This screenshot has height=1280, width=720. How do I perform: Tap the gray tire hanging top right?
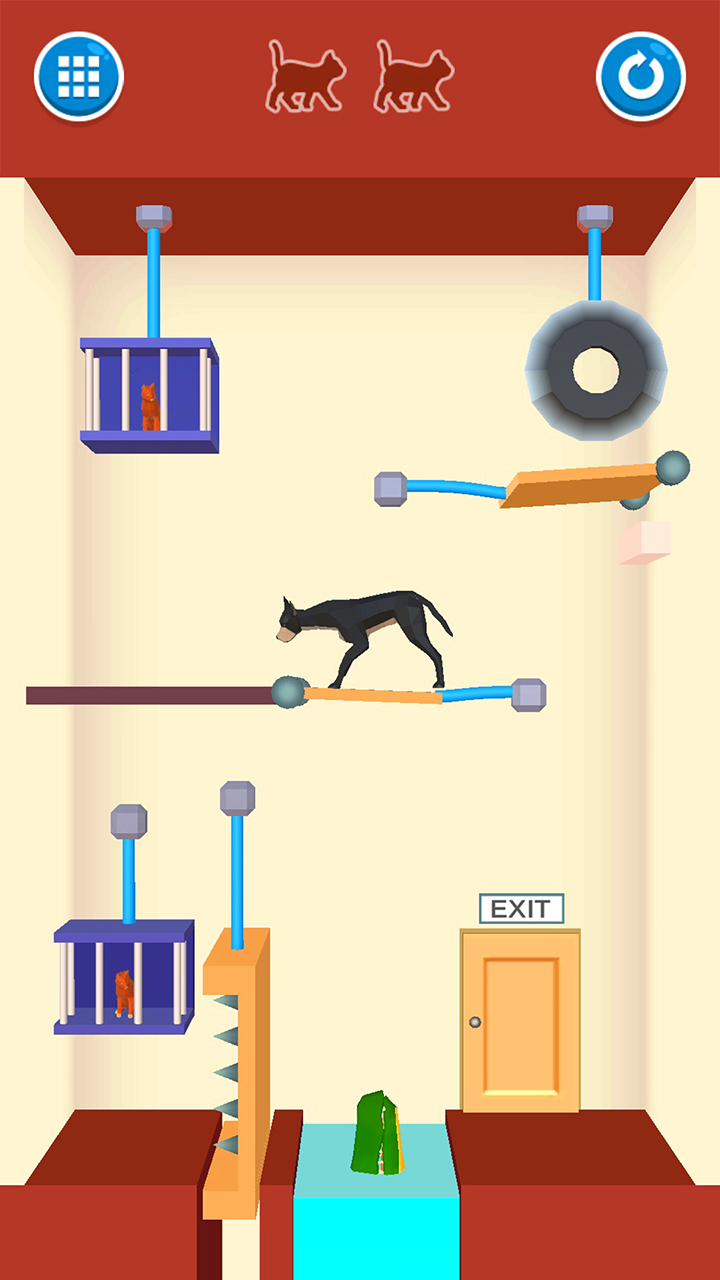point(597,370)
